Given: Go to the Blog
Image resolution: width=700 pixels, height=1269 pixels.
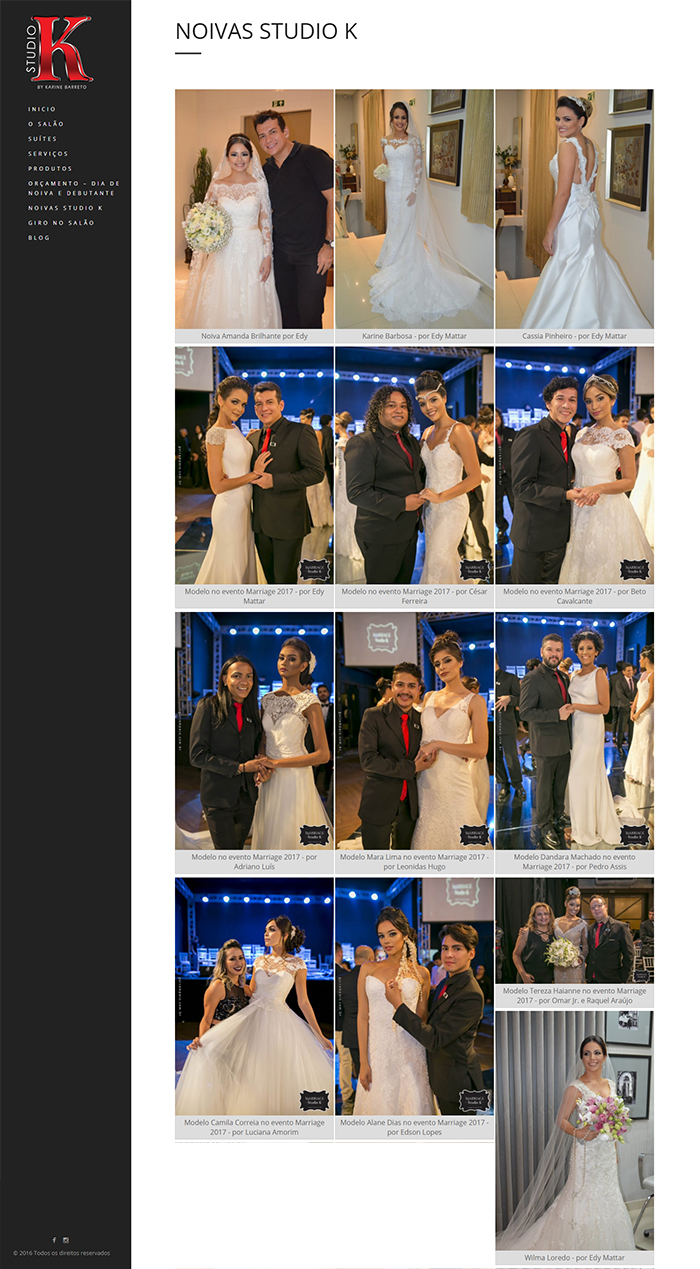Looking at the screenshot, I should tap(39, 238).
